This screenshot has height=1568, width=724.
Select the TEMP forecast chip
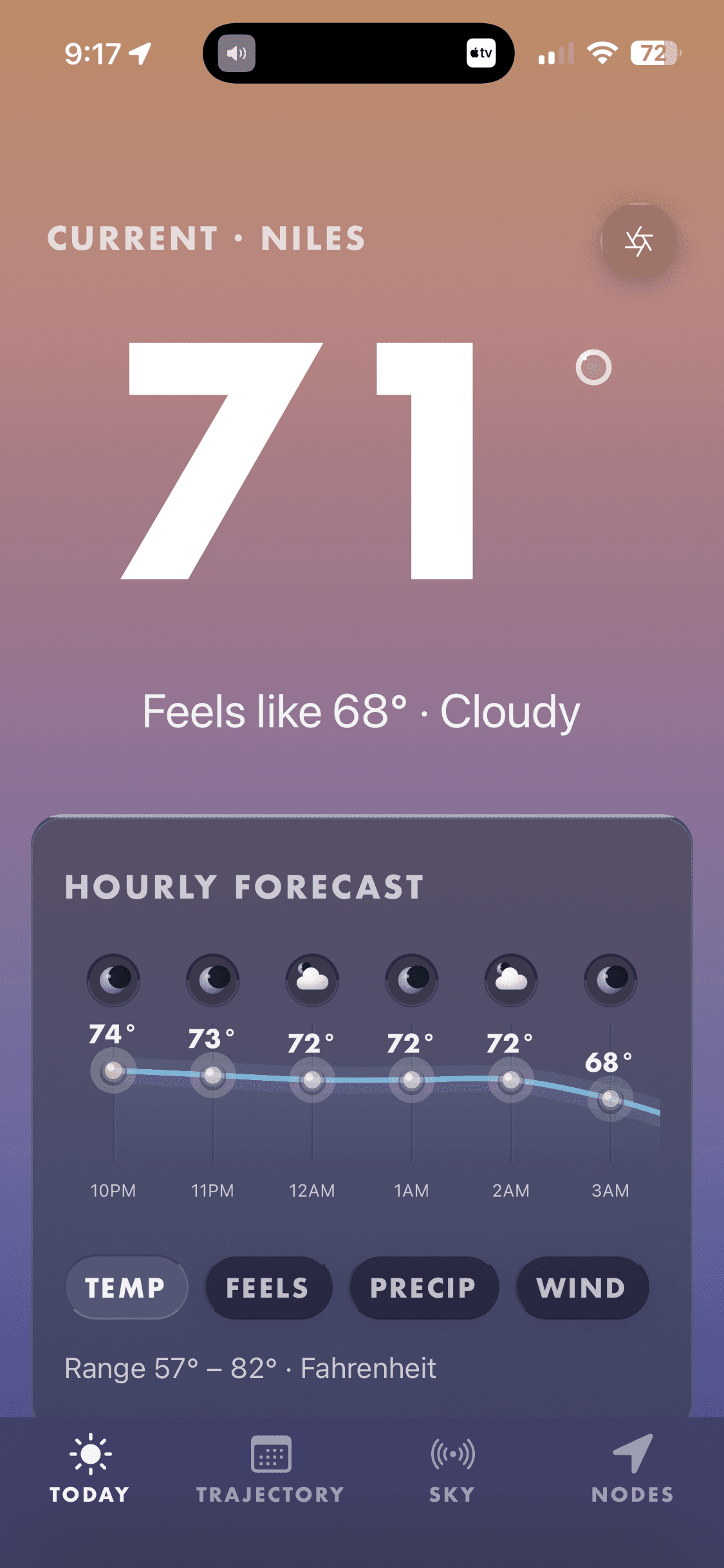(x=126, y=1287)
